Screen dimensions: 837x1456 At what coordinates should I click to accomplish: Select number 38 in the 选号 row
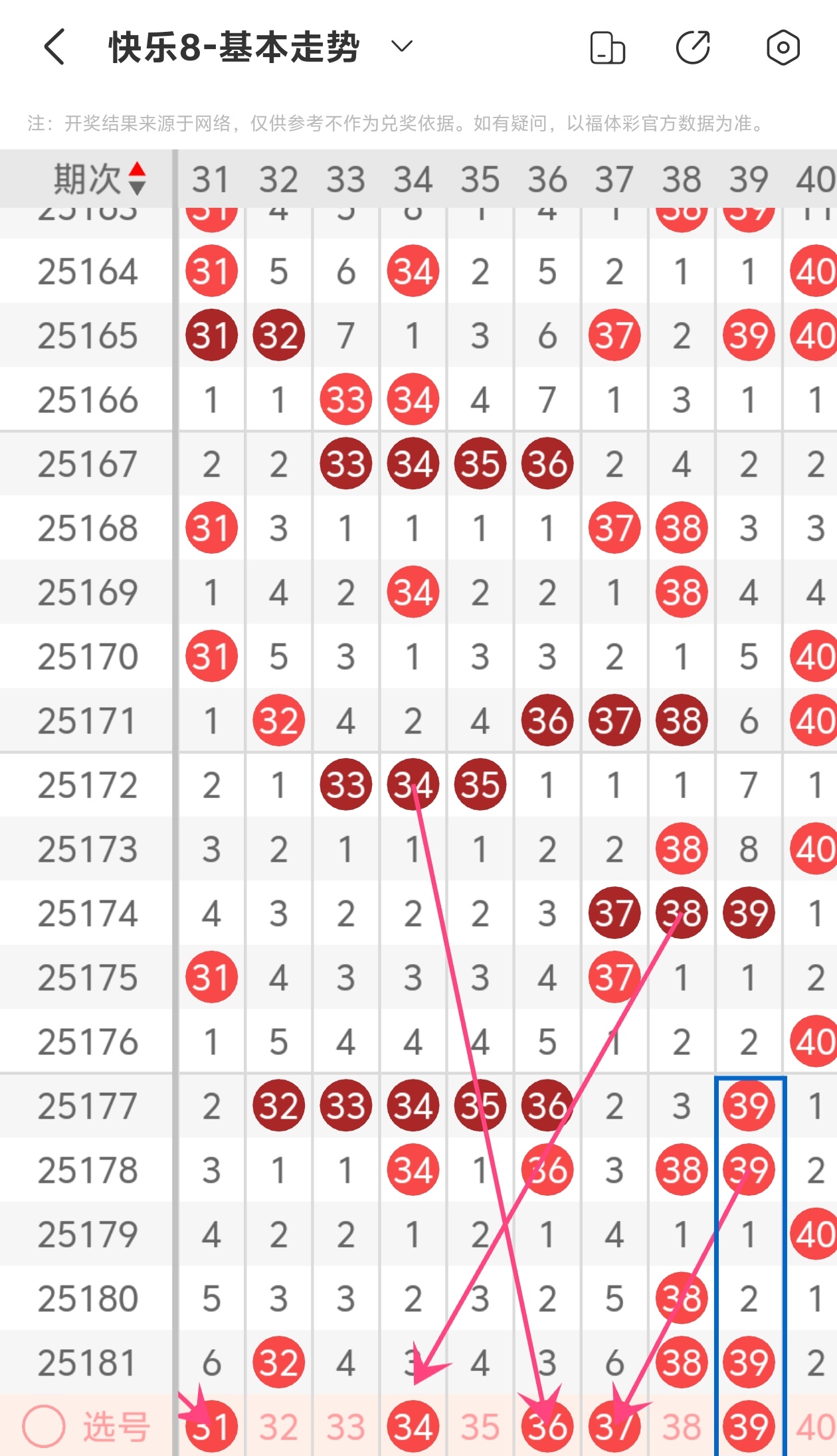pyautogui.click(x=682, y=1427)
